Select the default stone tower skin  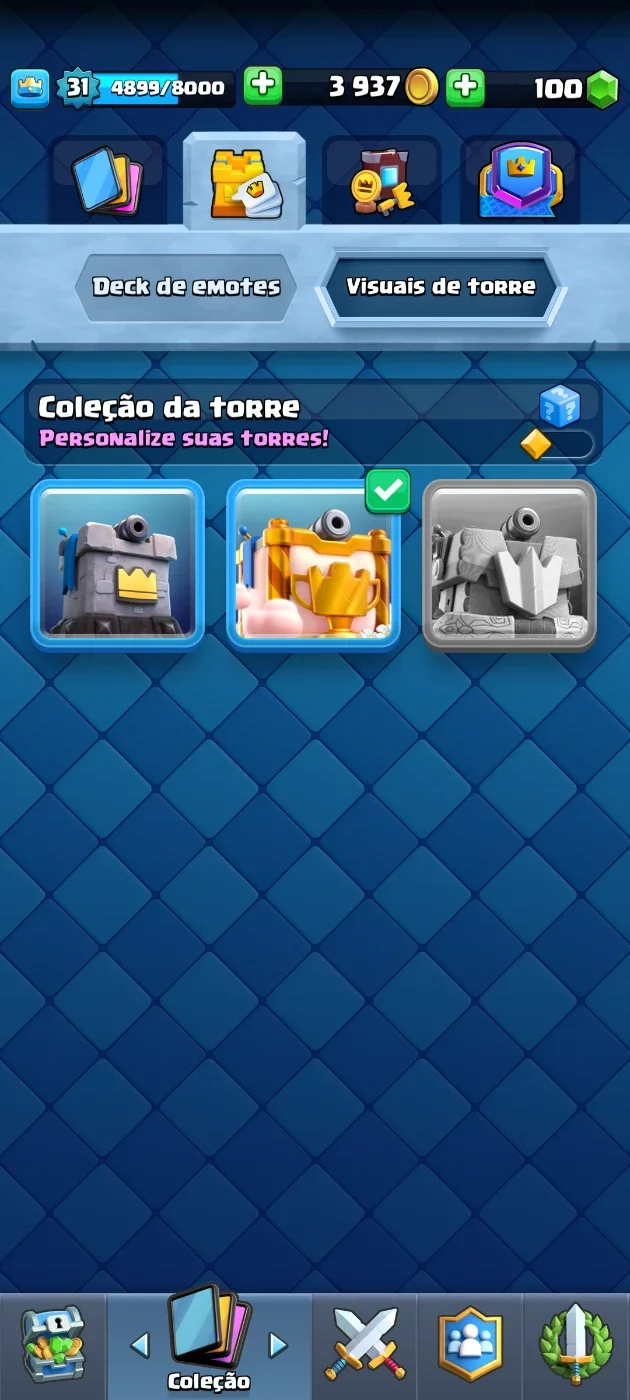click(118, 563)
